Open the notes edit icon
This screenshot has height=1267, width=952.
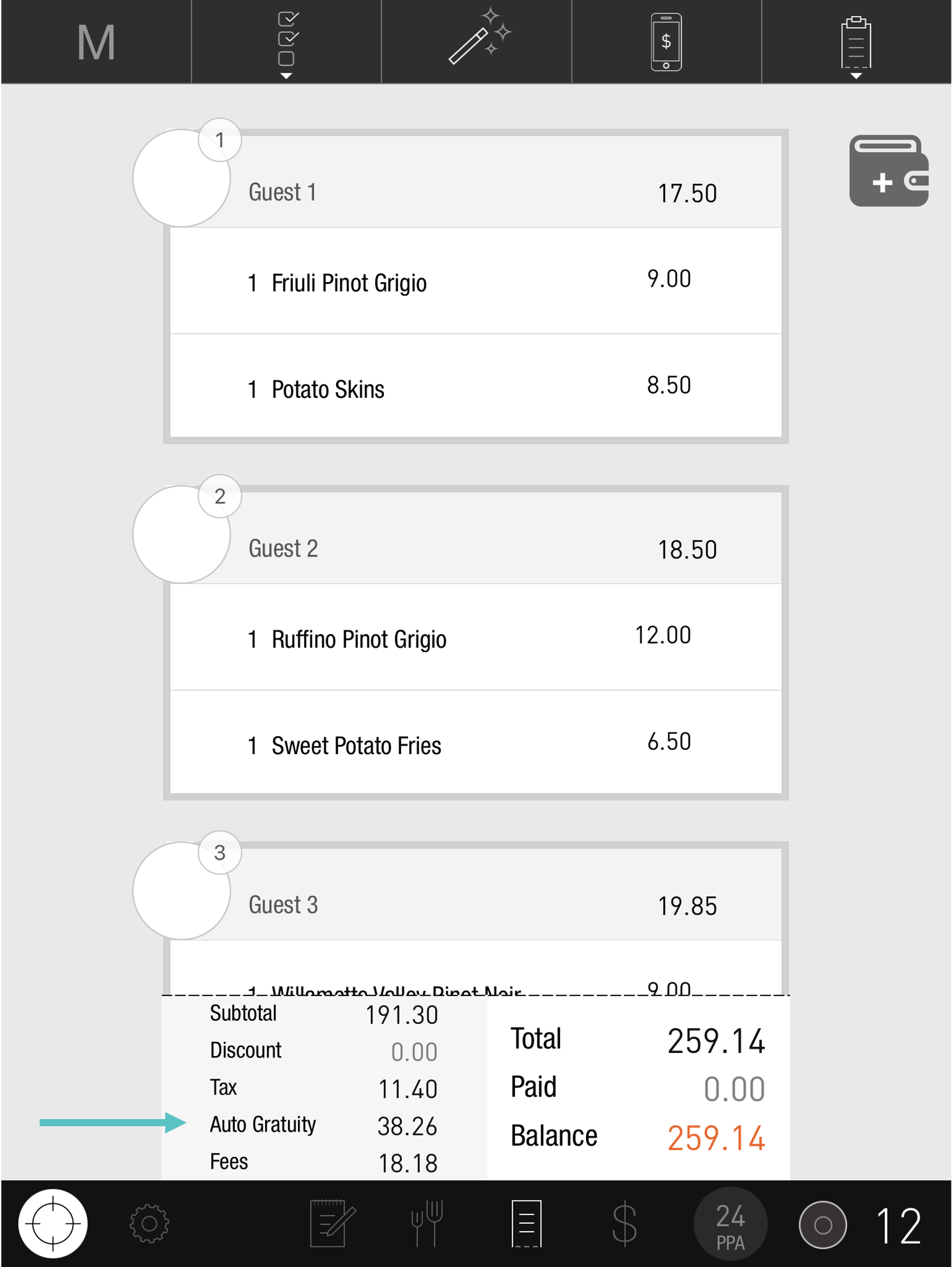332,1223
